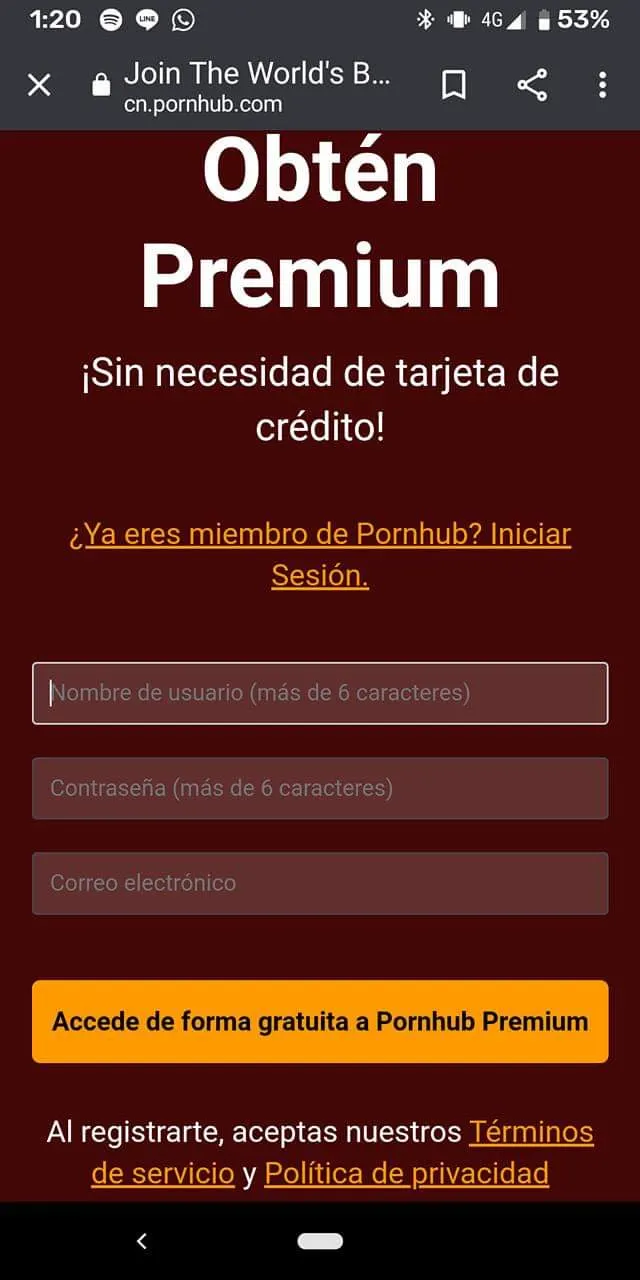Tap the Iniciar Sesión member link
This screenshot has width=640, height=1280.
coord(320,554)
